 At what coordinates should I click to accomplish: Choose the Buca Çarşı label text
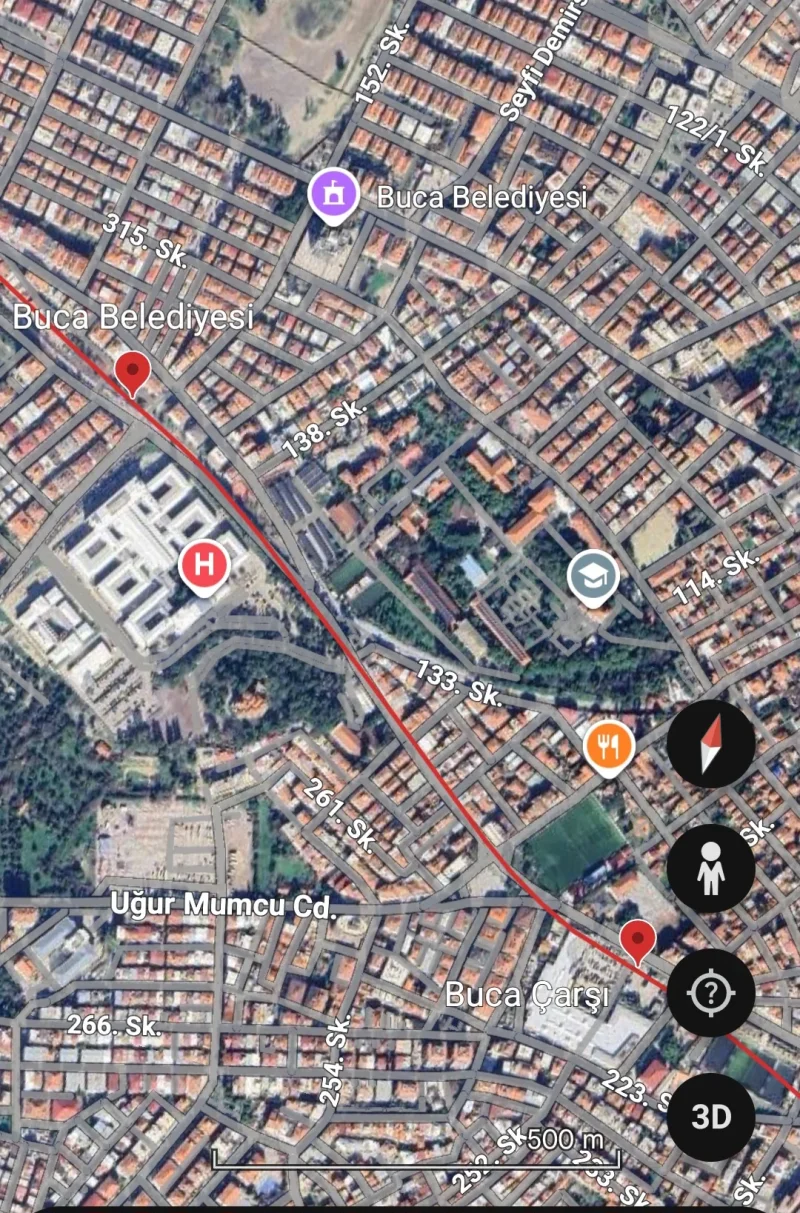[x=533, y=995]
